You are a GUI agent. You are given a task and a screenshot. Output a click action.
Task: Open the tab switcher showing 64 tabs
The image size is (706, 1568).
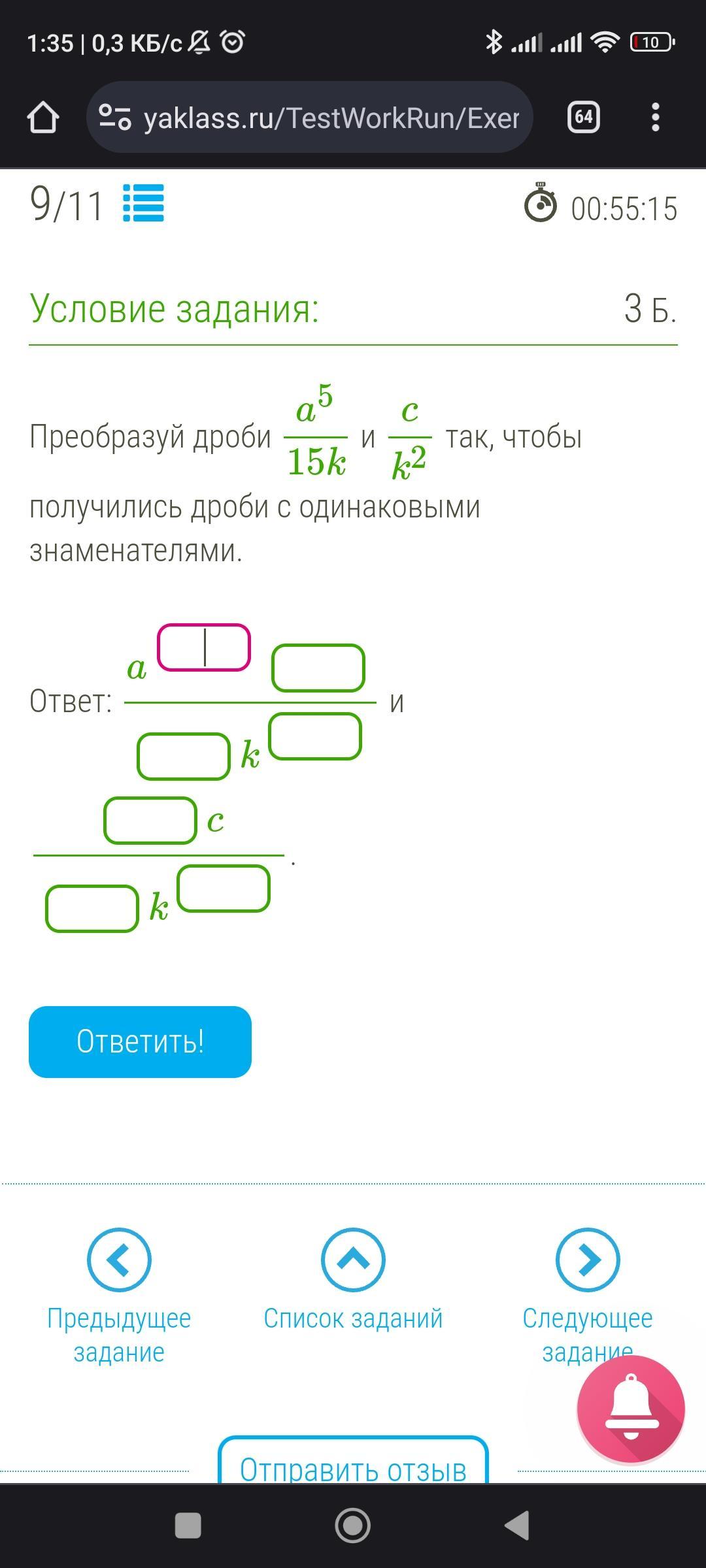coord(583,118)
